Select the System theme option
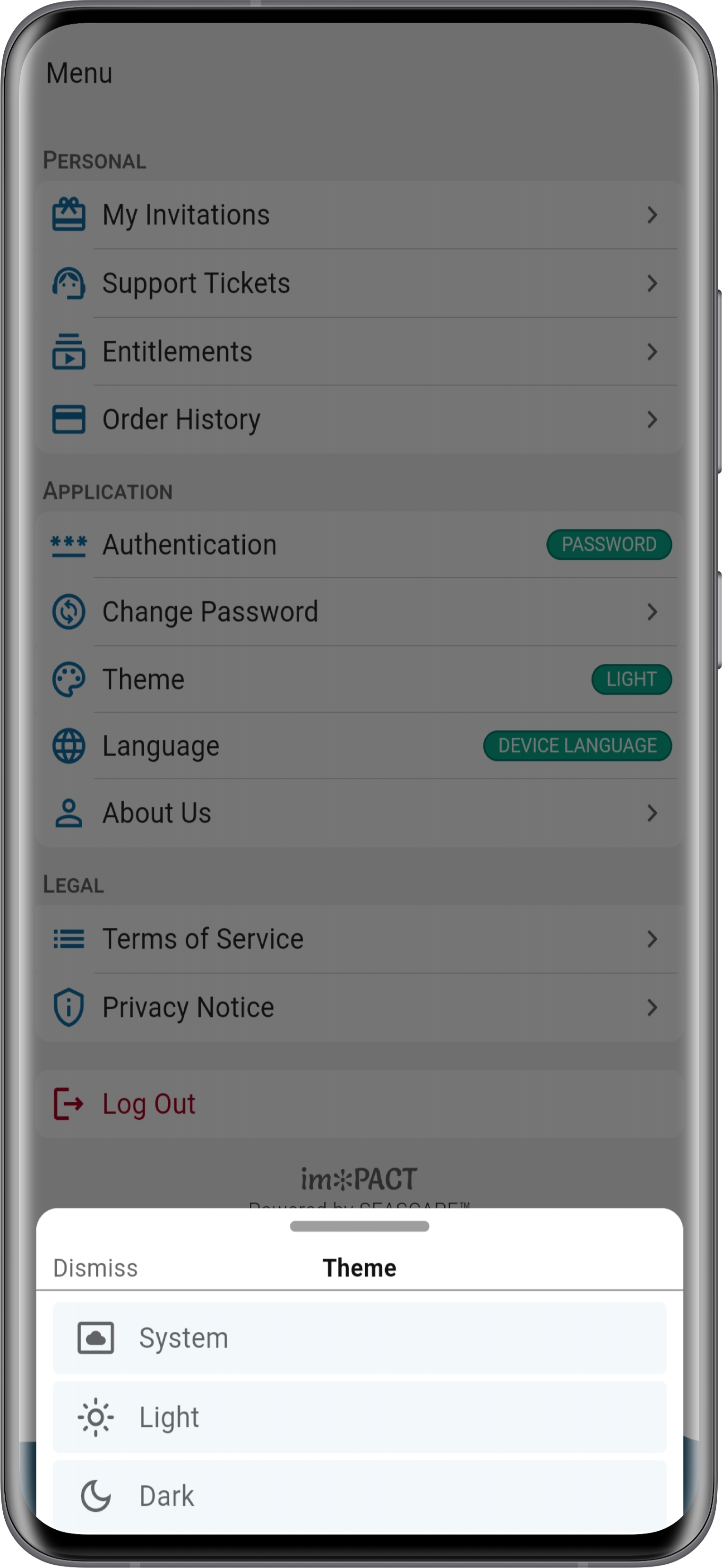This screenshot has height=1568, width=722. (x=359, y=1338)
